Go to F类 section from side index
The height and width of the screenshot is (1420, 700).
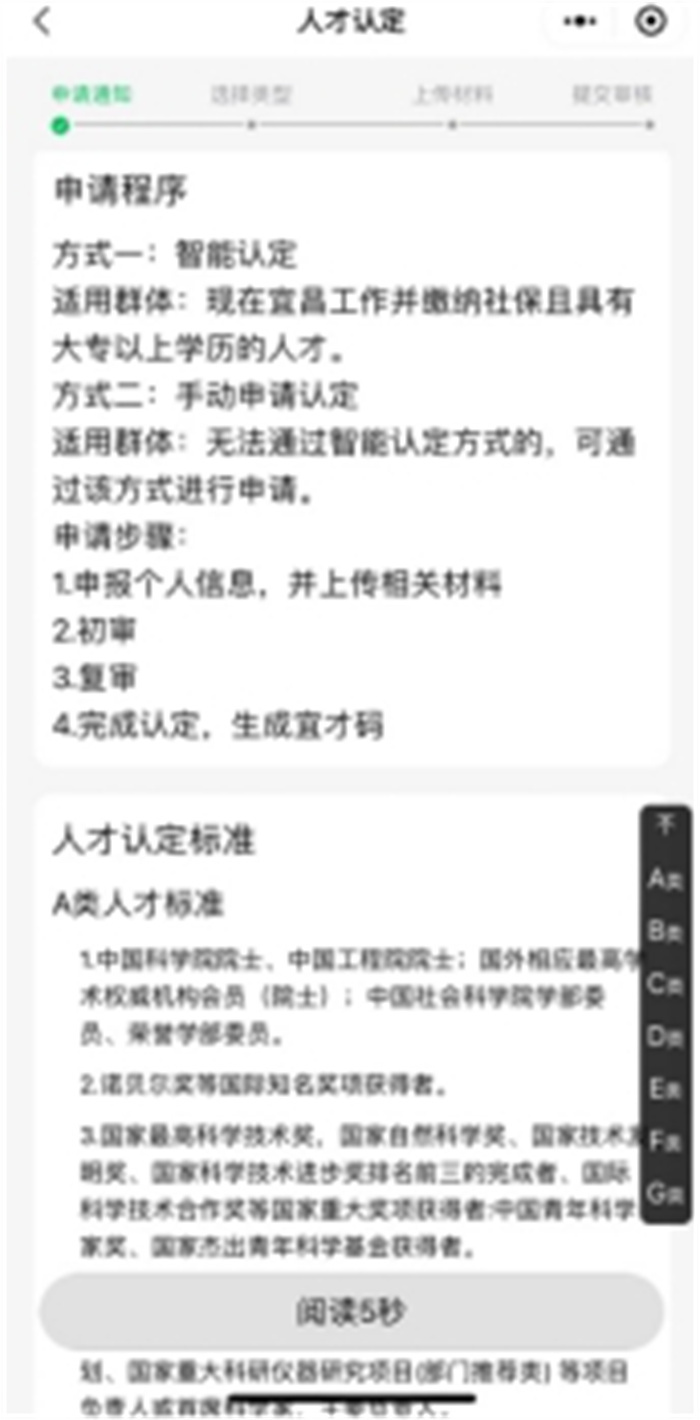tap(665, 1141)
